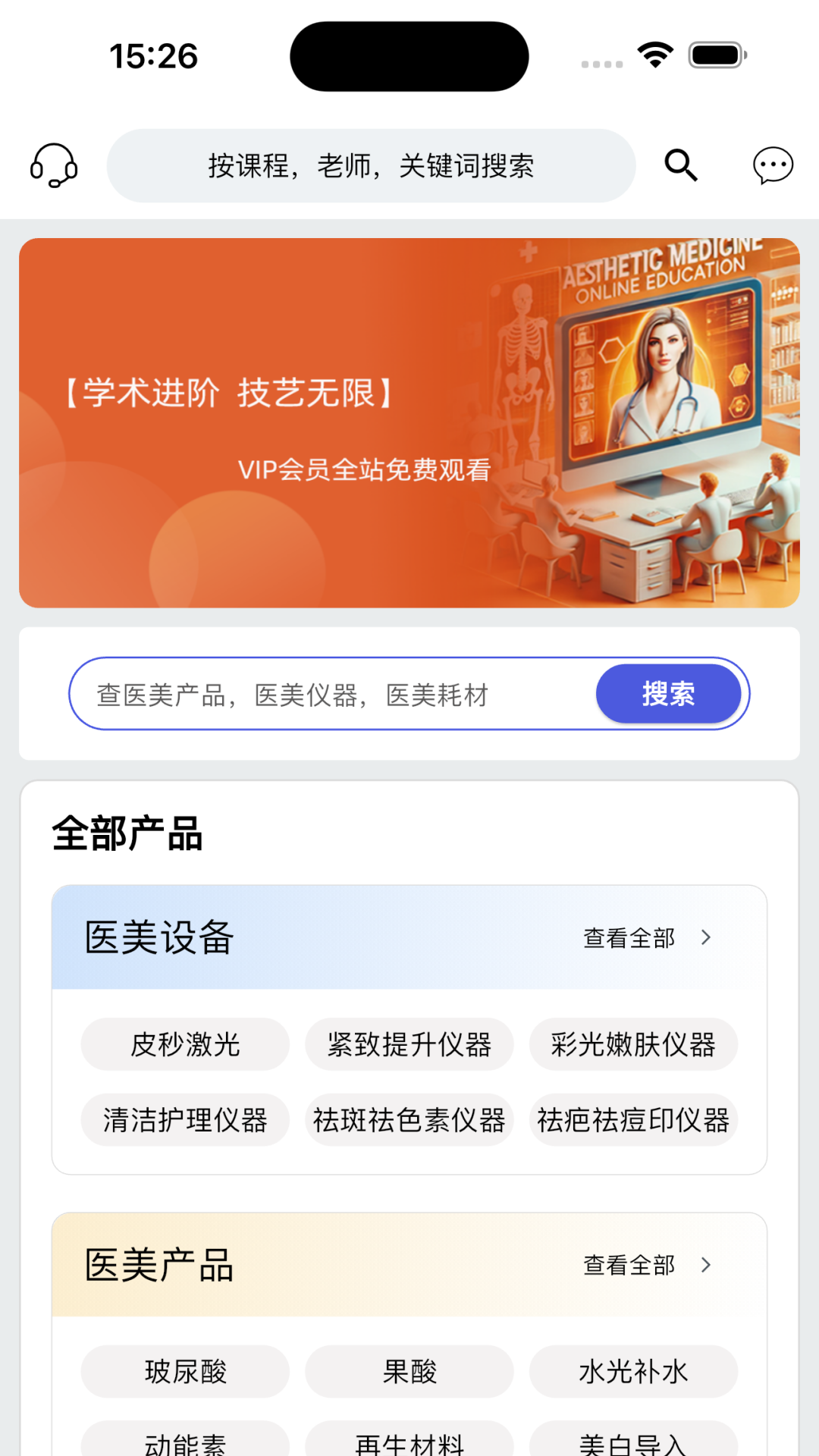Select the 清洁护理仪器 category tag
This screenshot has height=1456, width=819.
coord(184,1120)
